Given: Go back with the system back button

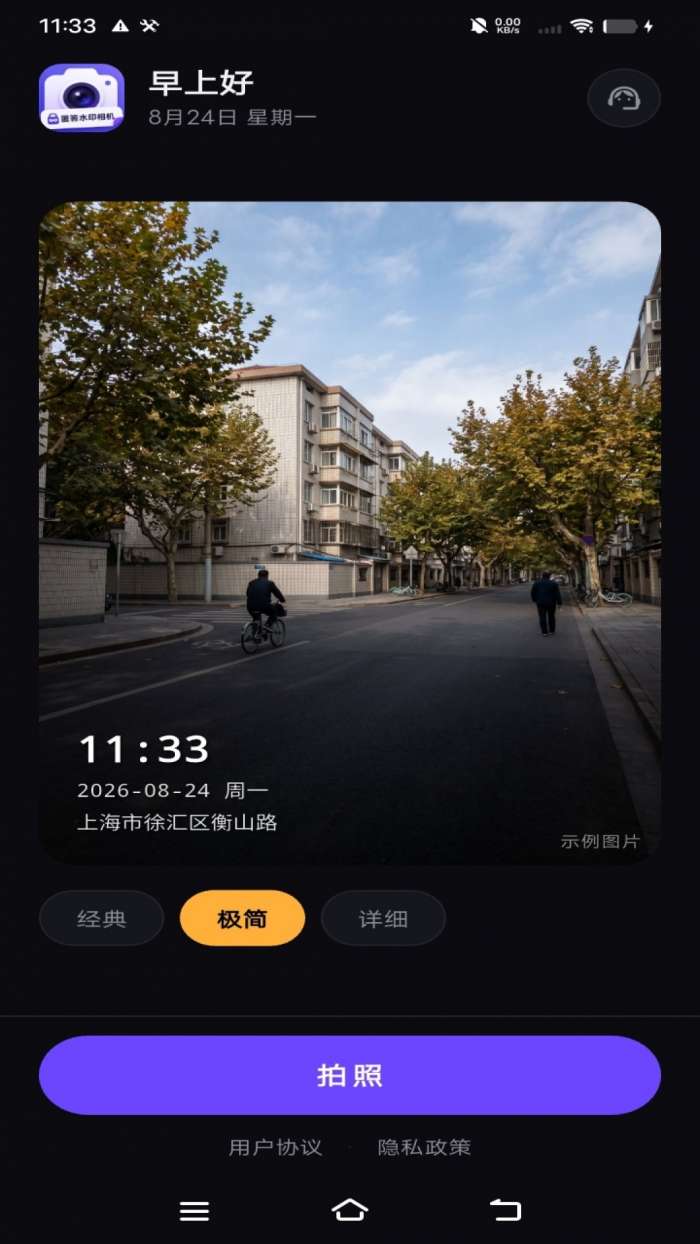Looking at the screenshot, I should coord(505,1210).
